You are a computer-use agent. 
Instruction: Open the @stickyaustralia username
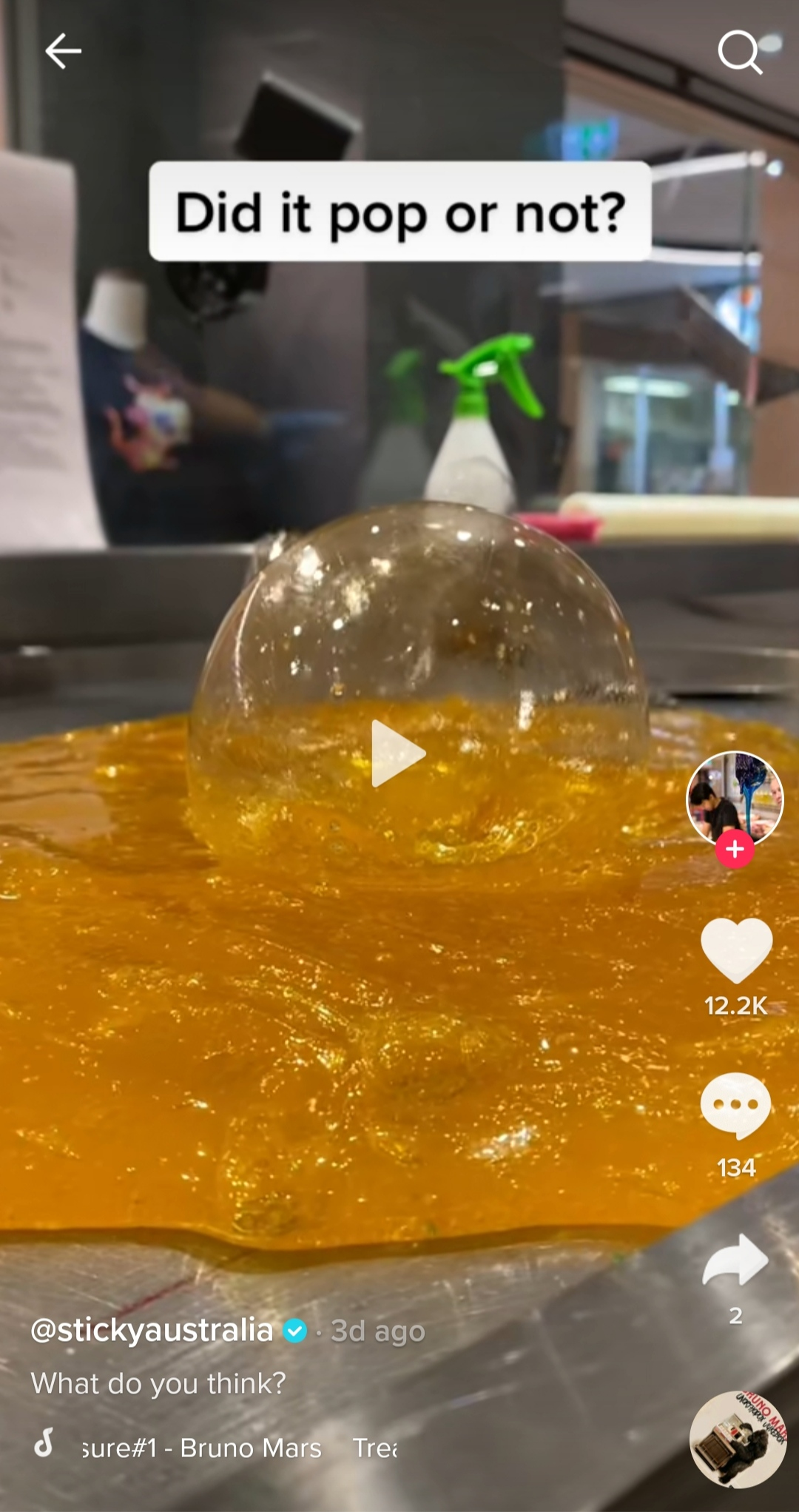[x=152, y=1331]
